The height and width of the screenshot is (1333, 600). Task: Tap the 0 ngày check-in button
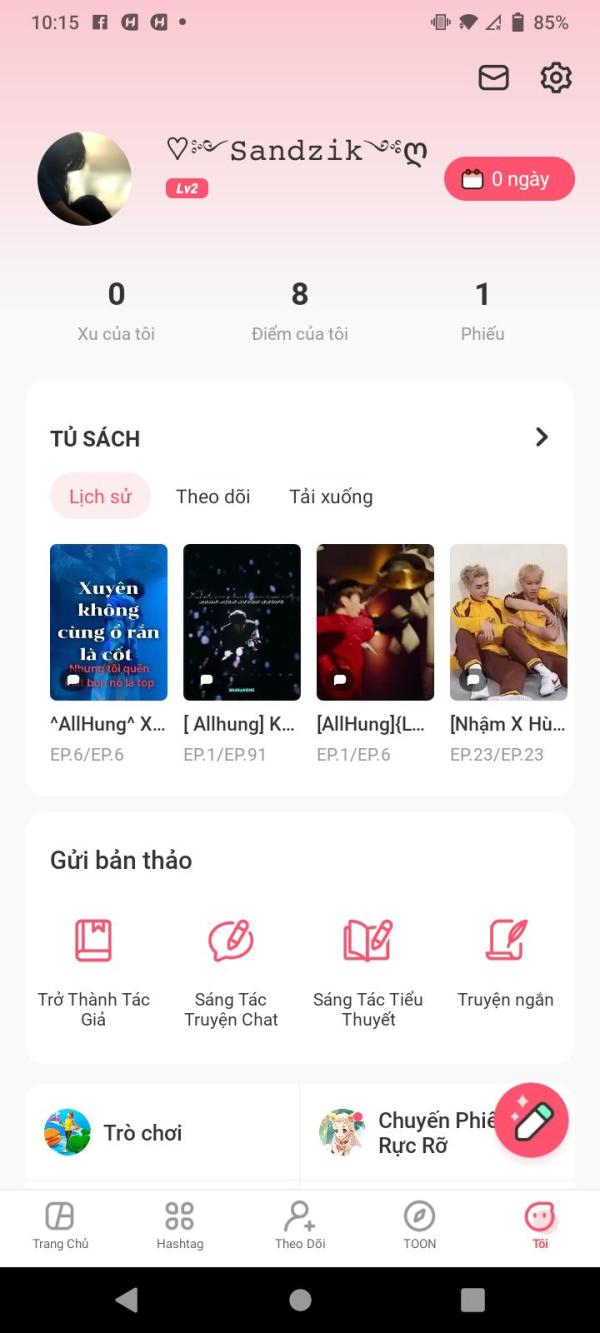[509, 179]
